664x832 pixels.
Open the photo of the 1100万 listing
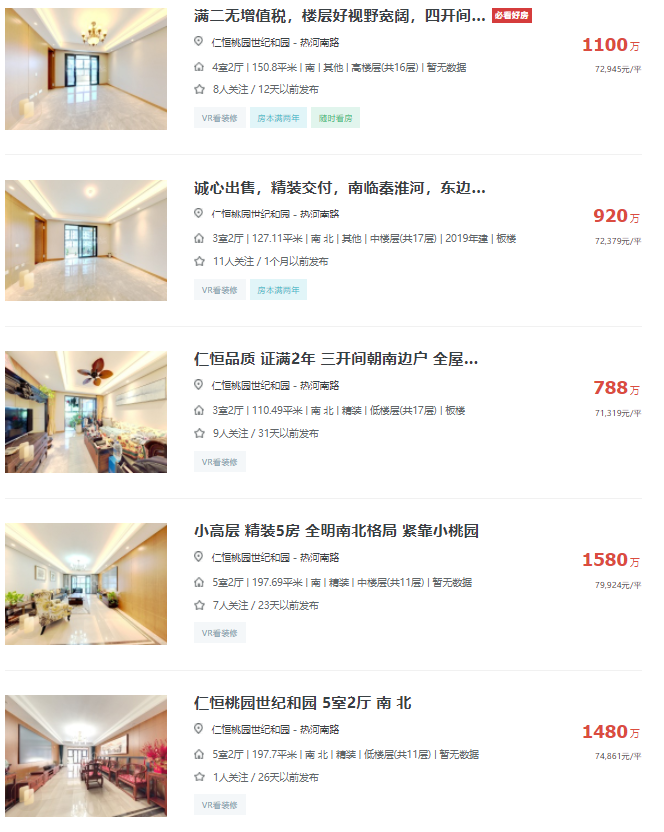pos(86,69)
